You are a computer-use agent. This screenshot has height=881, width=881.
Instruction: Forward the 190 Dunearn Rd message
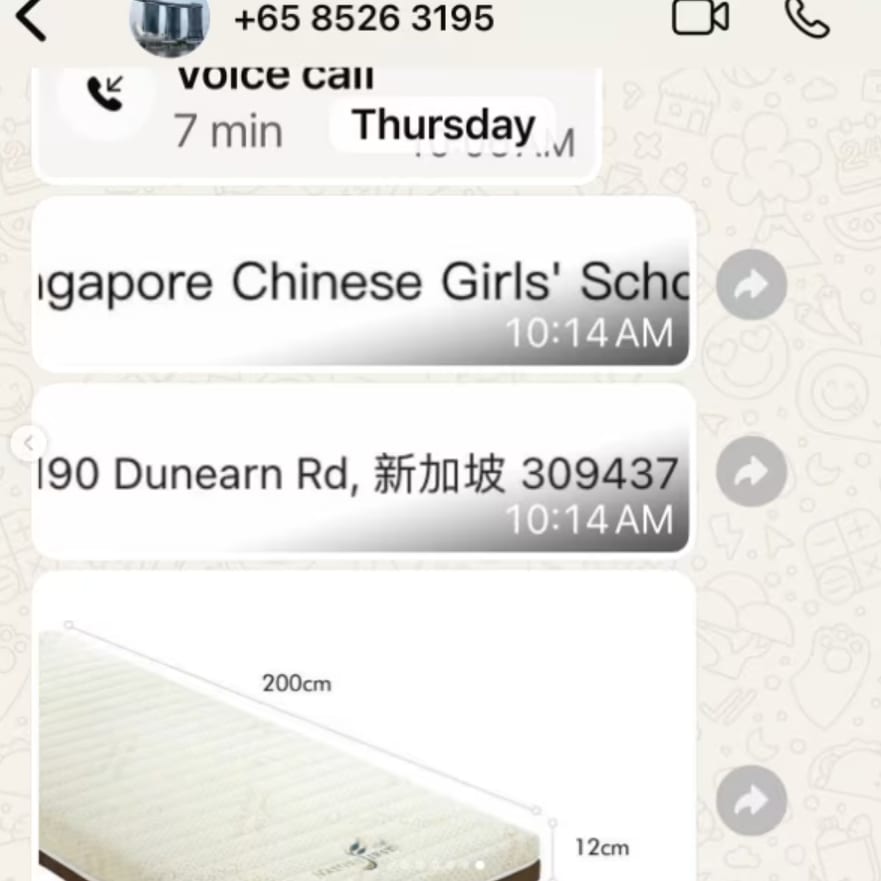(x=751, y=471)
